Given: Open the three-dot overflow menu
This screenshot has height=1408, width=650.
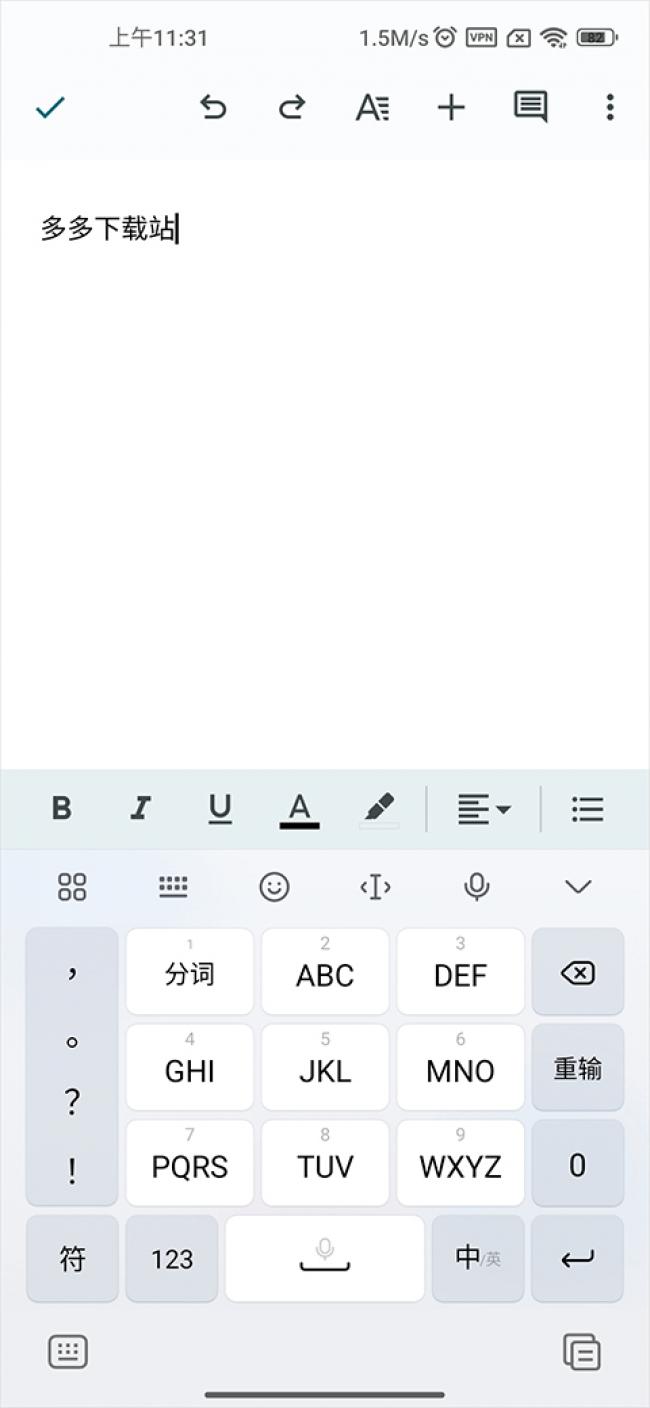Looking at the screenshot, I should [x=610, y=107].
